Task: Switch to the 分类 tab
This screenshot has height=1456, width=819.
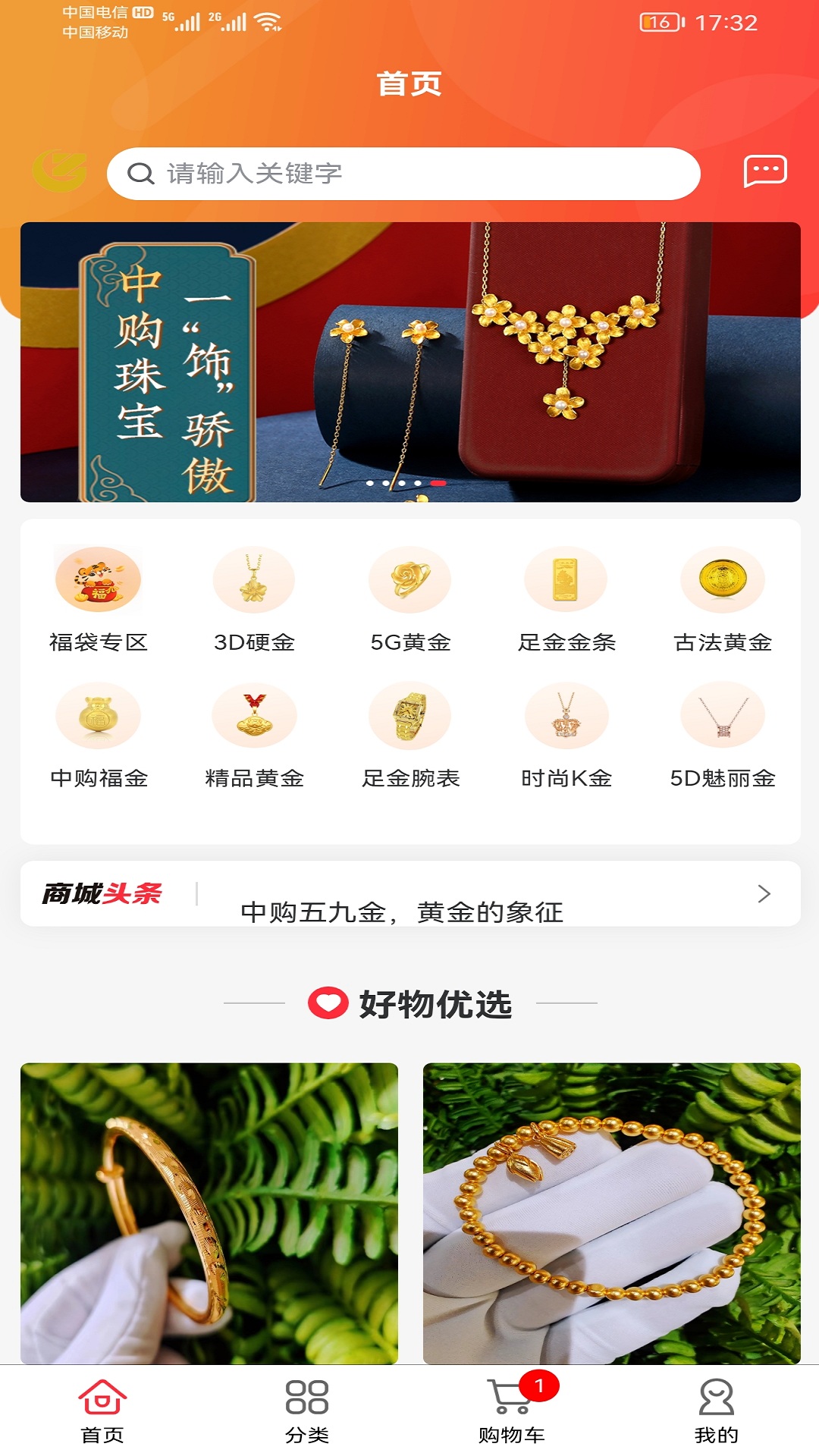Action: (x=307, y=1410)
